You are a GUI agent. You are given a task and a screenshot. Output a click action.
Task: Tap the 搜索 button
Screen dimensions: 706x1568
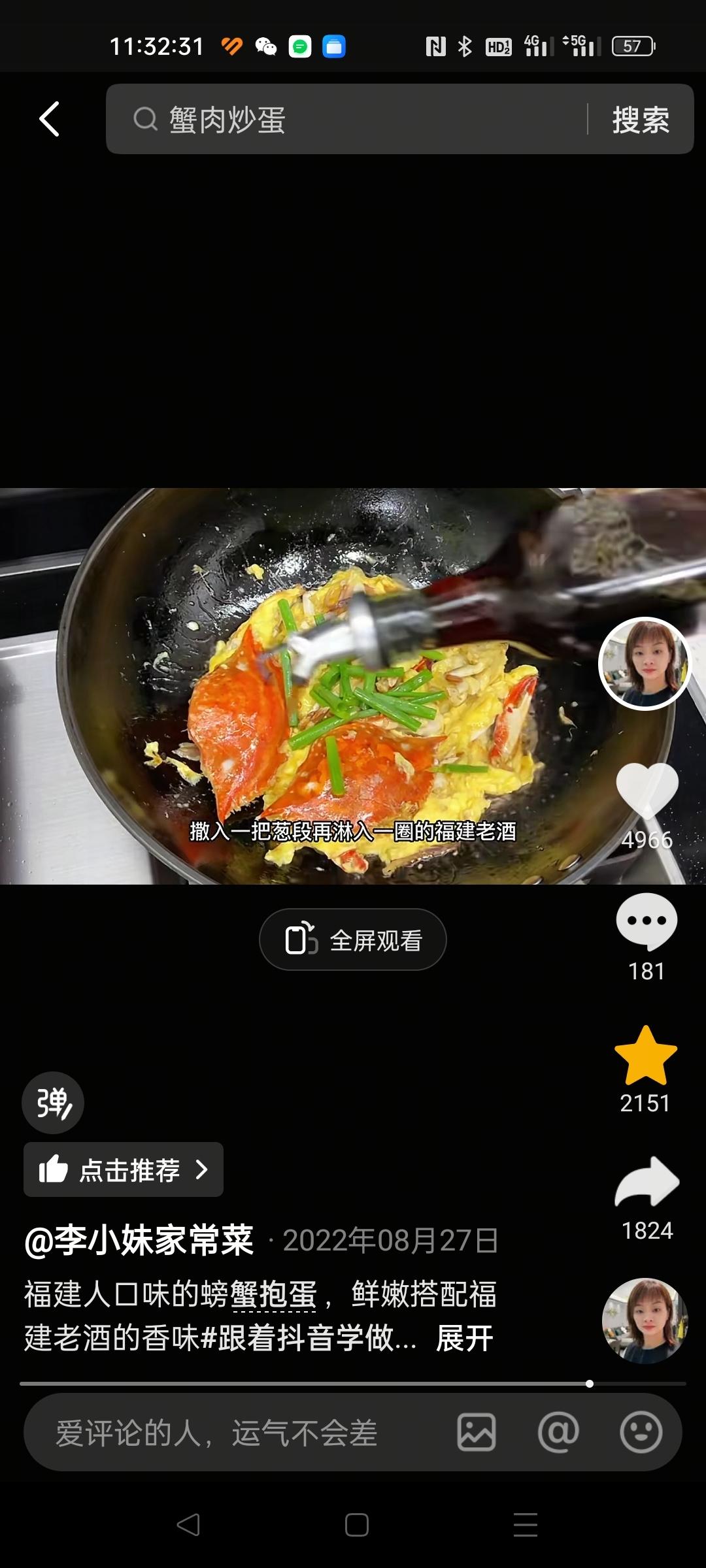[641, 120]
